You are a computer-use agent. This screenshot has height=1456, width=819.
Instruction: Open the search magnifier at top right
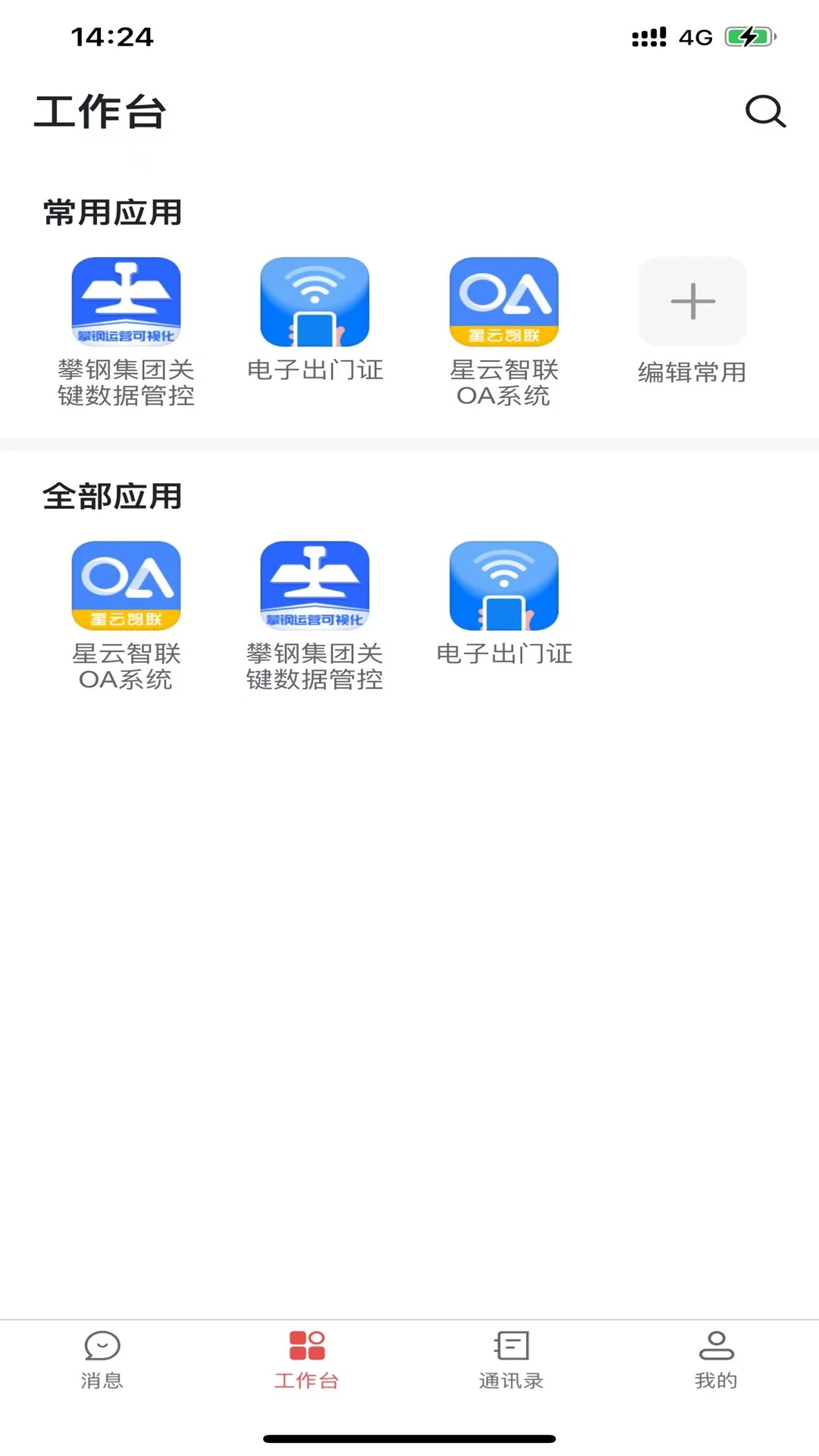[766, 112]
